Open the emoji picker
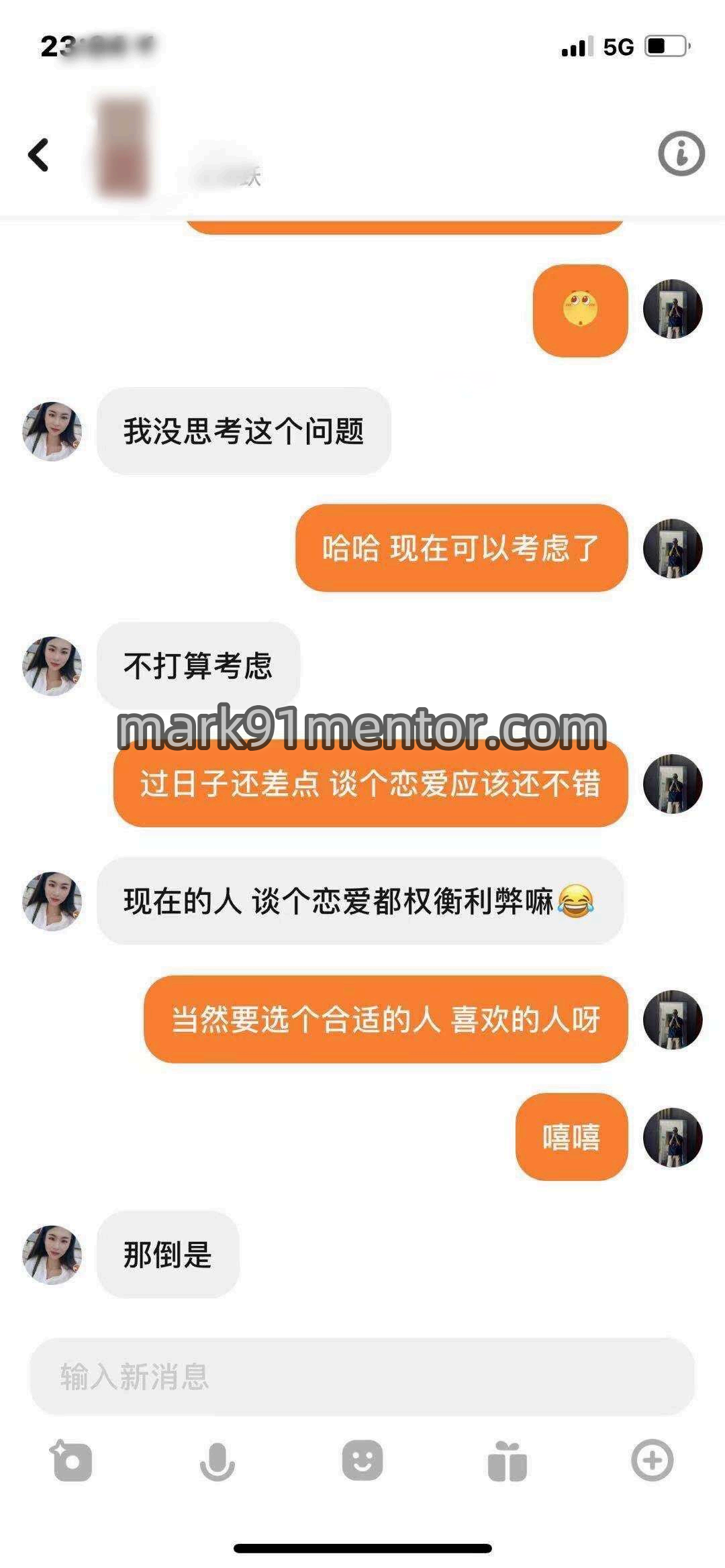This screenshot has width=725, height=1568. click(x=362, y=1461)
